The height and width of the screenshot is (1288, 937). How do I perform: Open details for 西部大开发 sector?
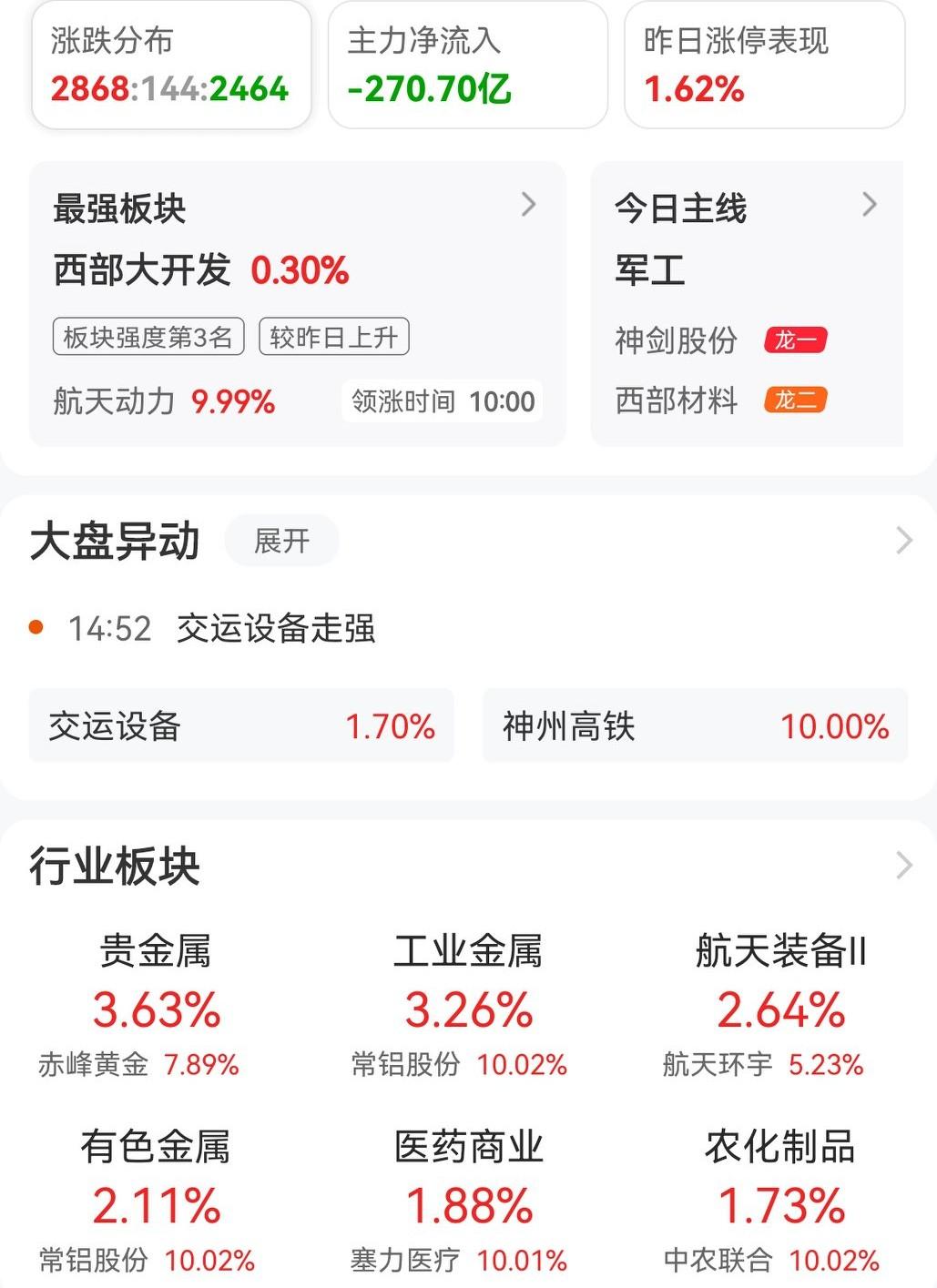[x=141, y=269]
